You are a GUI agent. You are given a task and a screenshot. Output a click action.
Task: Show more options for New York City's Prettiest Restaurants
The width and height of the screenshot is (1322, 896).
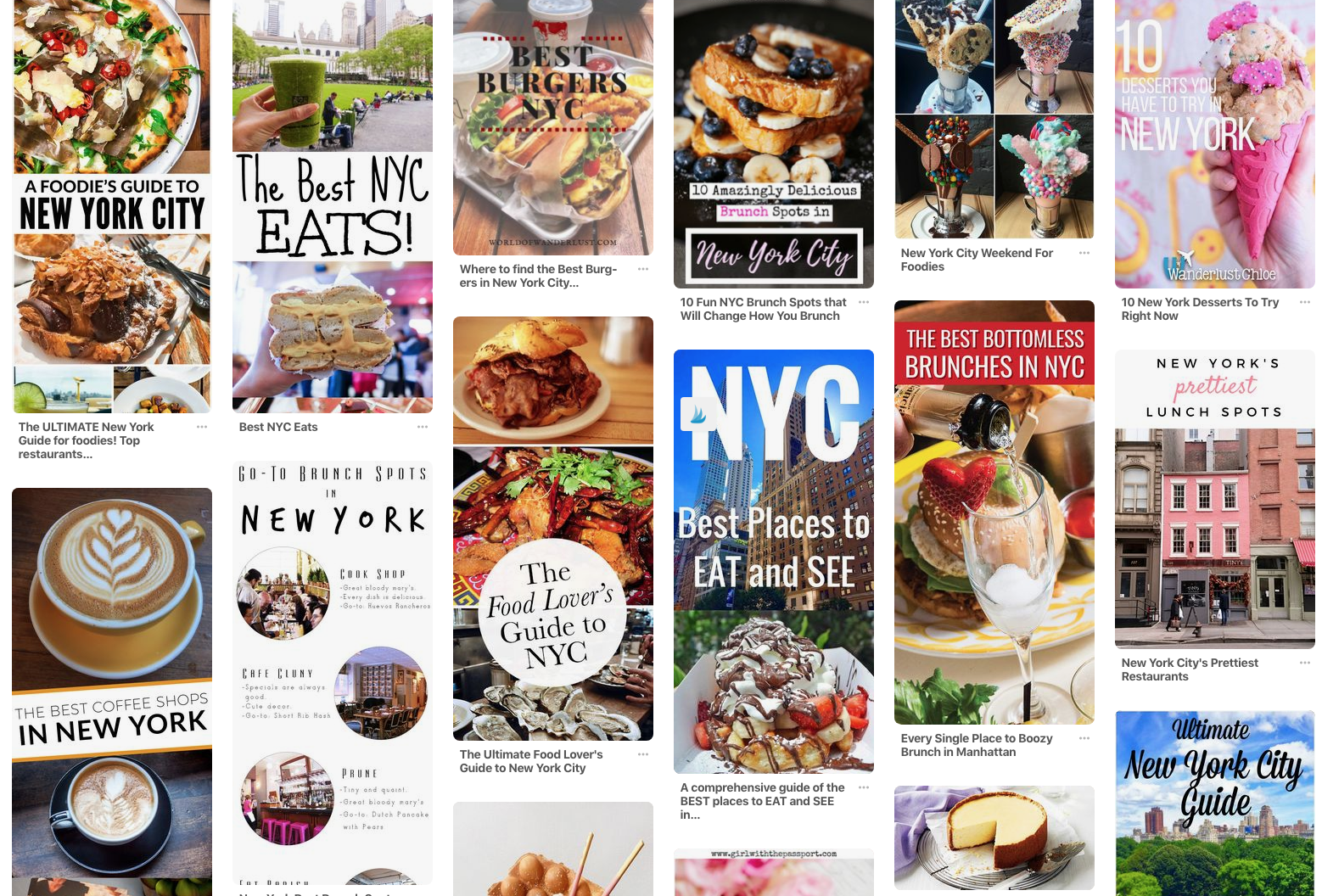1305,663
